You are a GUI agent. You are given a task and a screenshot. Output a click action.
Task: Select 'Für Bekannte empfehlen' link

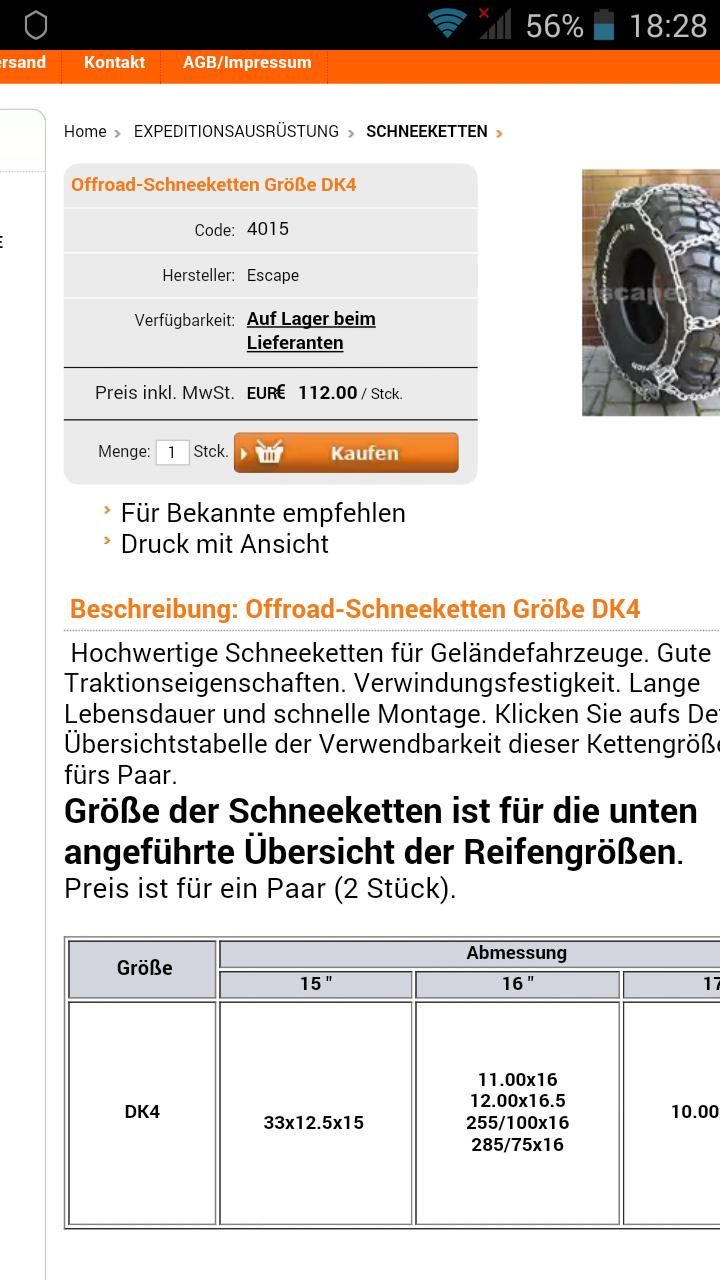coord(262,513)
